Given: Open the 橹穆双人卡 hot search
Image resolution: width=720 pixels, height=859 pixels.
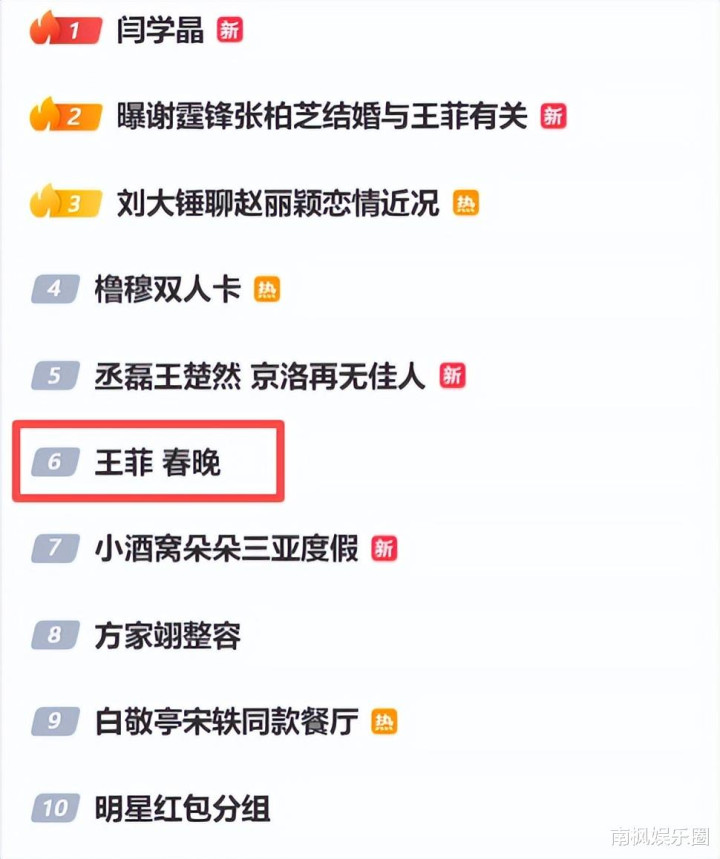Looking at the screenshot, I should pyautogui.click(x=167, y=290).
